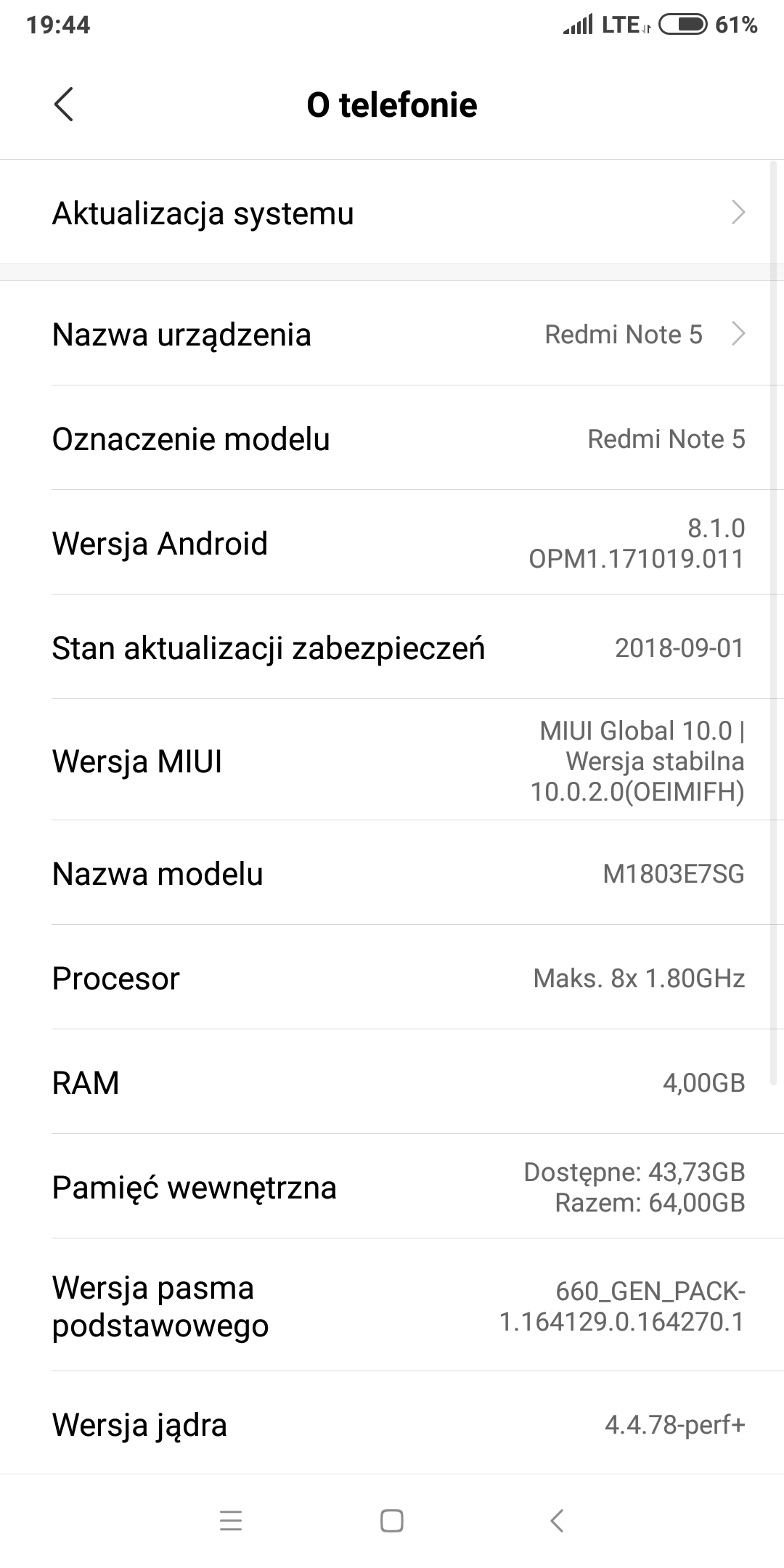Tap the Wersja MIUI row
The image size is (784, 1568).
(392, 761)
